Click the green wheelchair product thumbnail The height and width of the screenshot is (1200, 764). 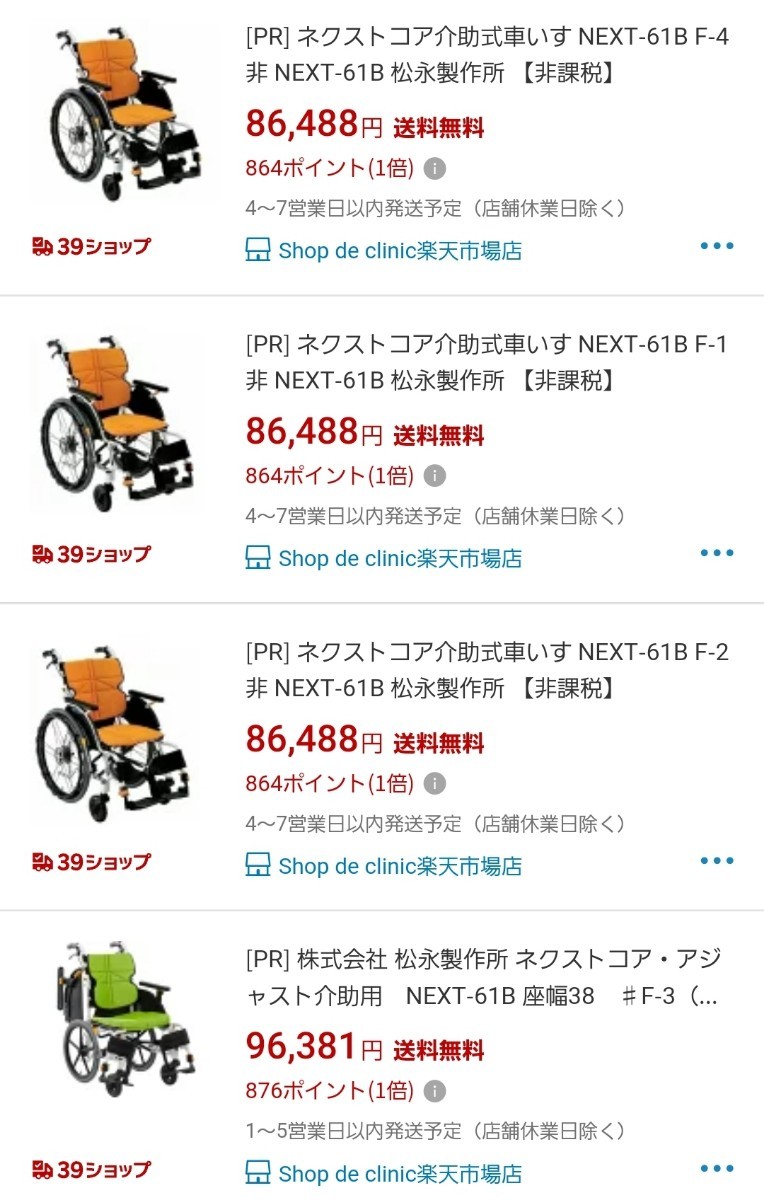120,1030
